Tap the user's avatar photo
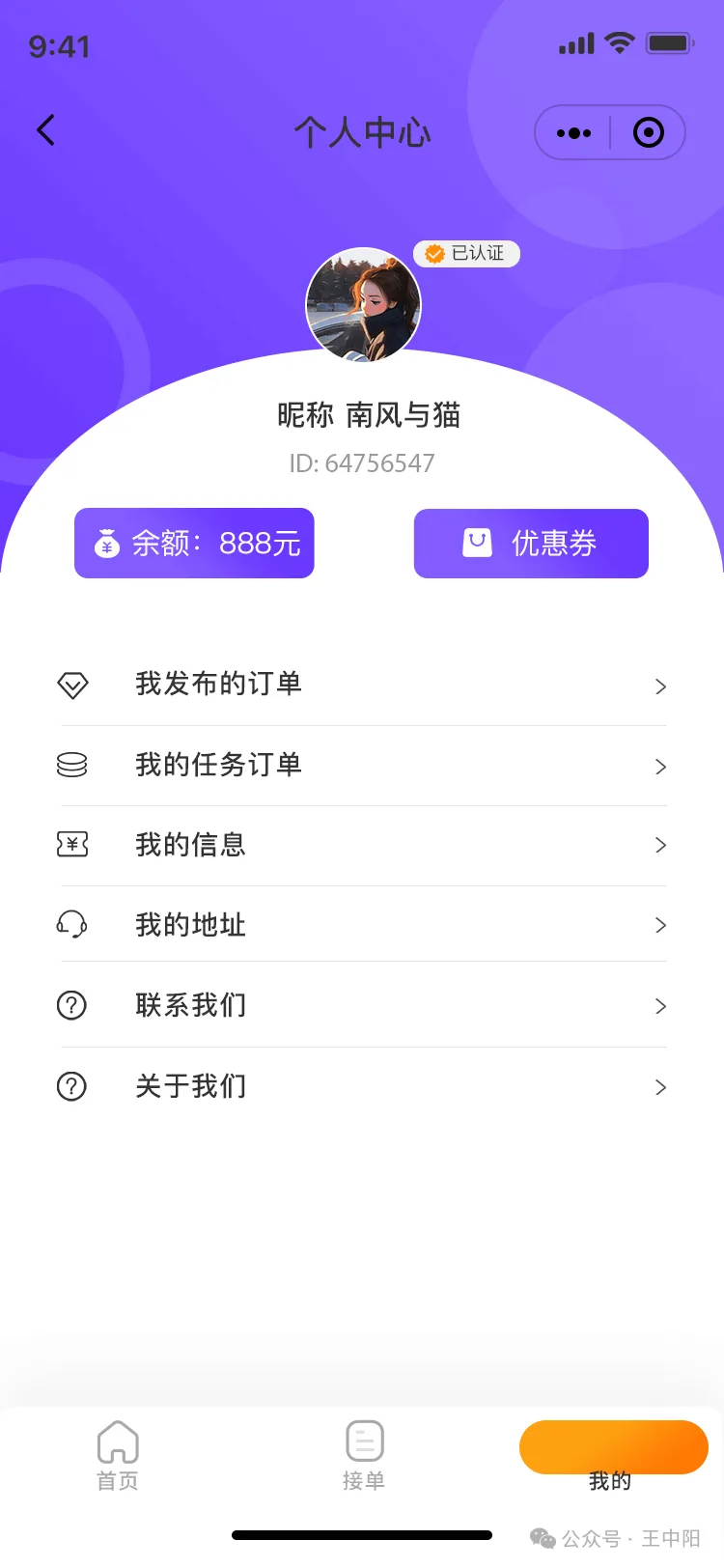This screenshot has width=724, height=1568. 363,306
